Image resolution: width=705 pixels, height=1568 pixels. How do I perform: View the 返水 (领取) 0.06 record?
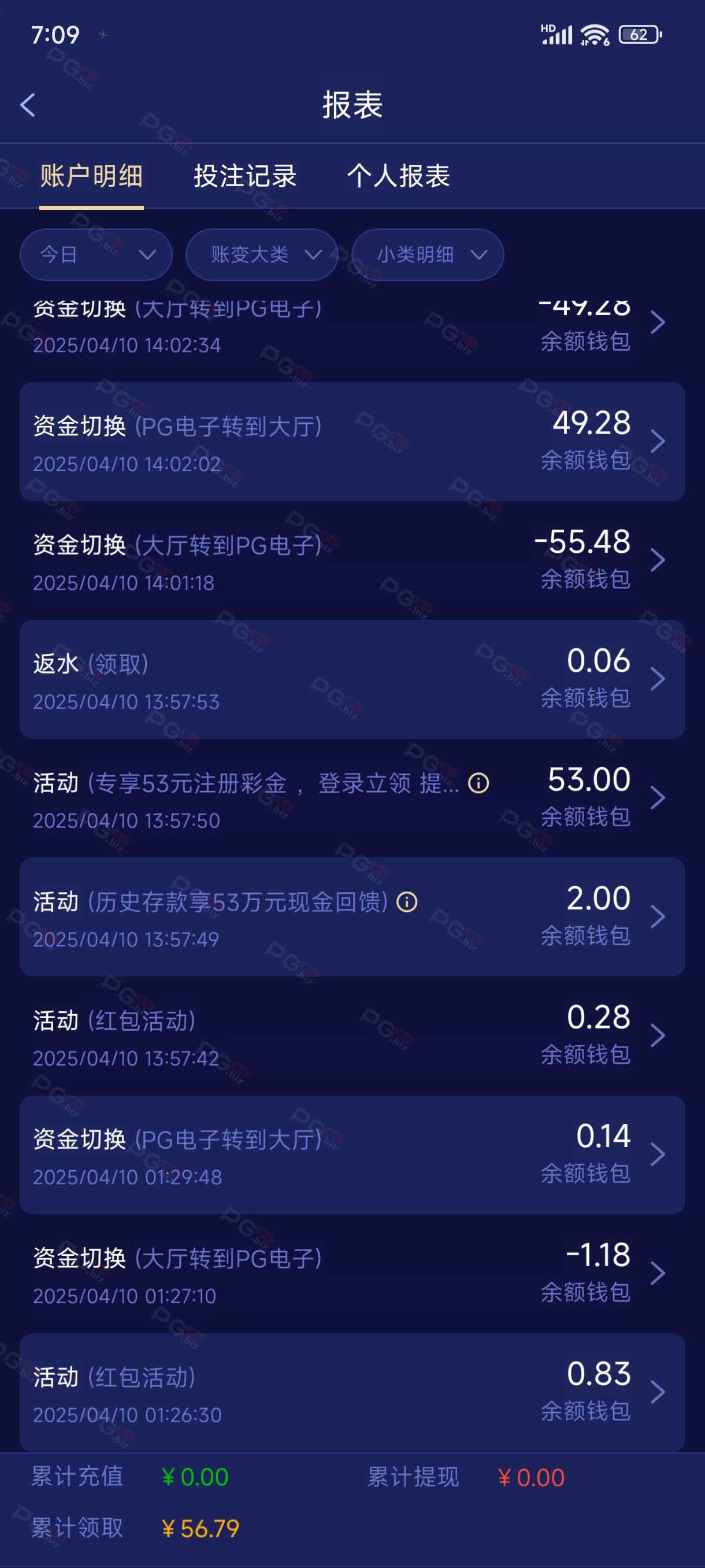(352, 679)
